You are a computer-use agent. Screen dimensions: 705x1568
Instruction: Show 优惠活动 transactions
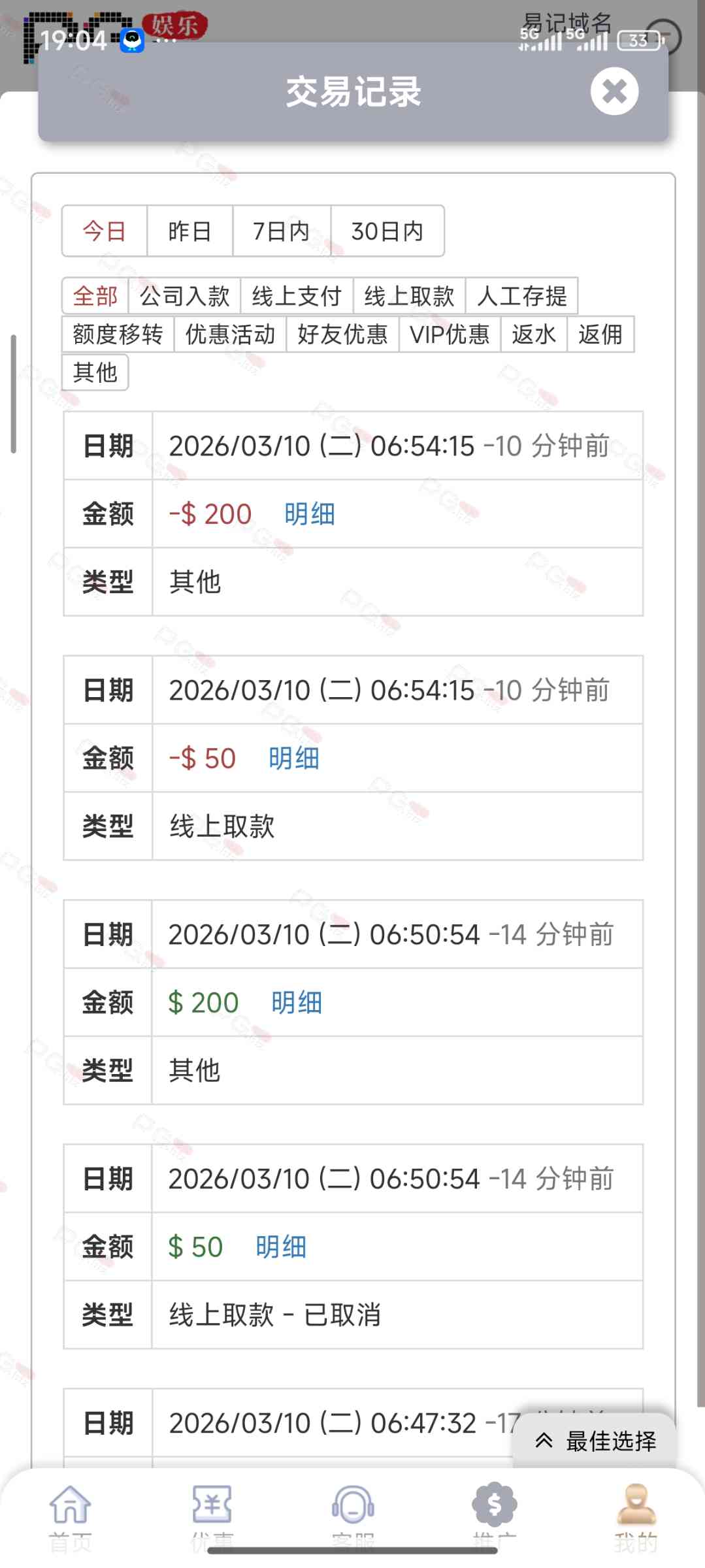coord(230,335)
